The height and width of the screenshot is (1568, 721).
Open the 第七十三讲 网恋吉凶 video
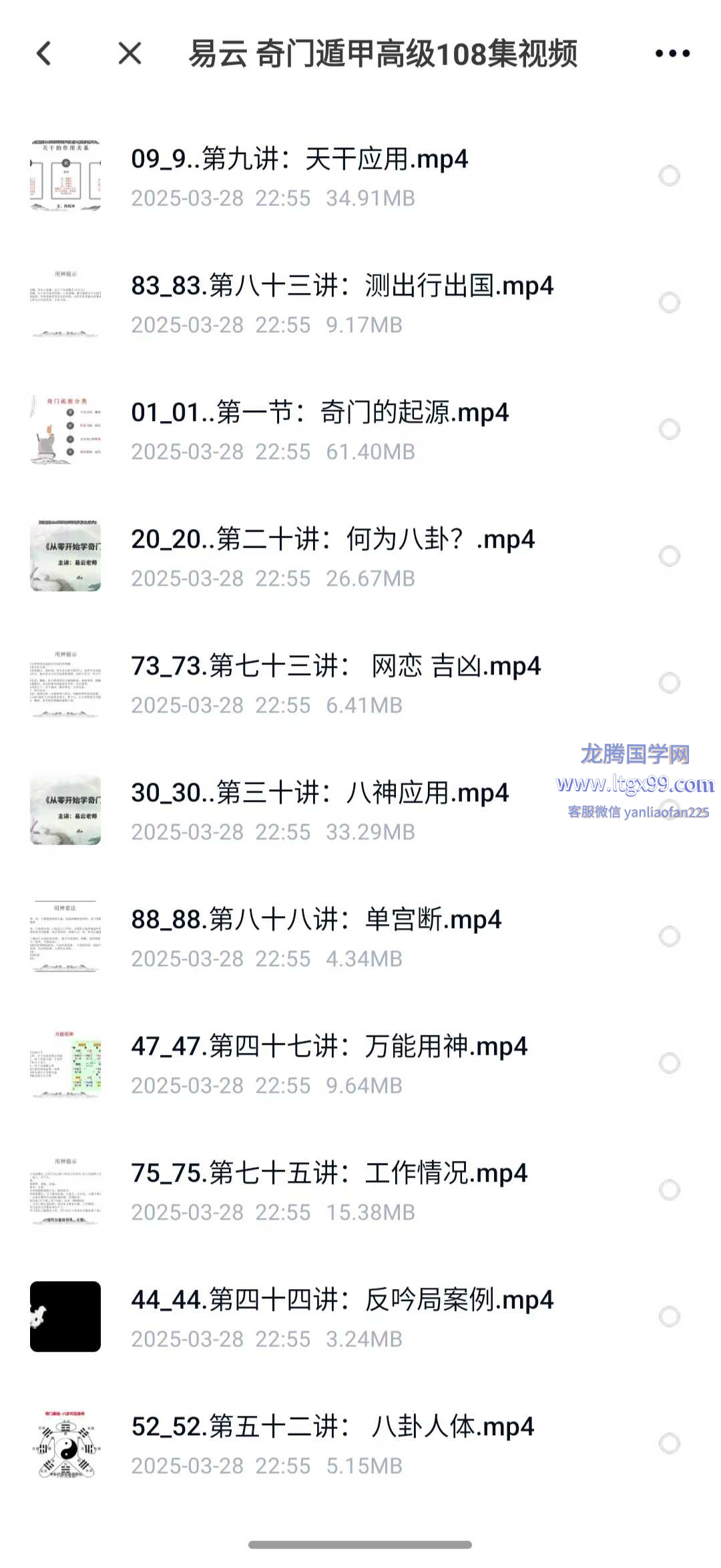pyautogui.click(x=335, y=667)
